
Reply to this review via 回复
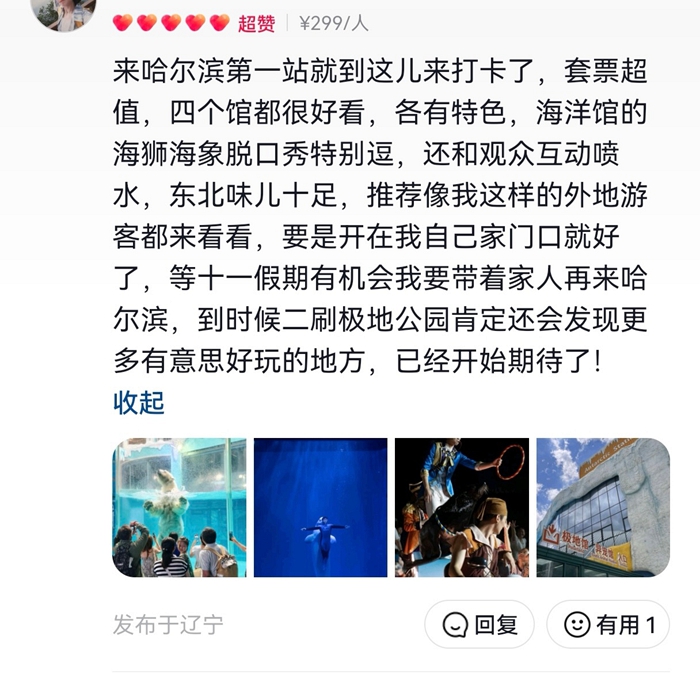pyautogui.click(x=480, y=625)
